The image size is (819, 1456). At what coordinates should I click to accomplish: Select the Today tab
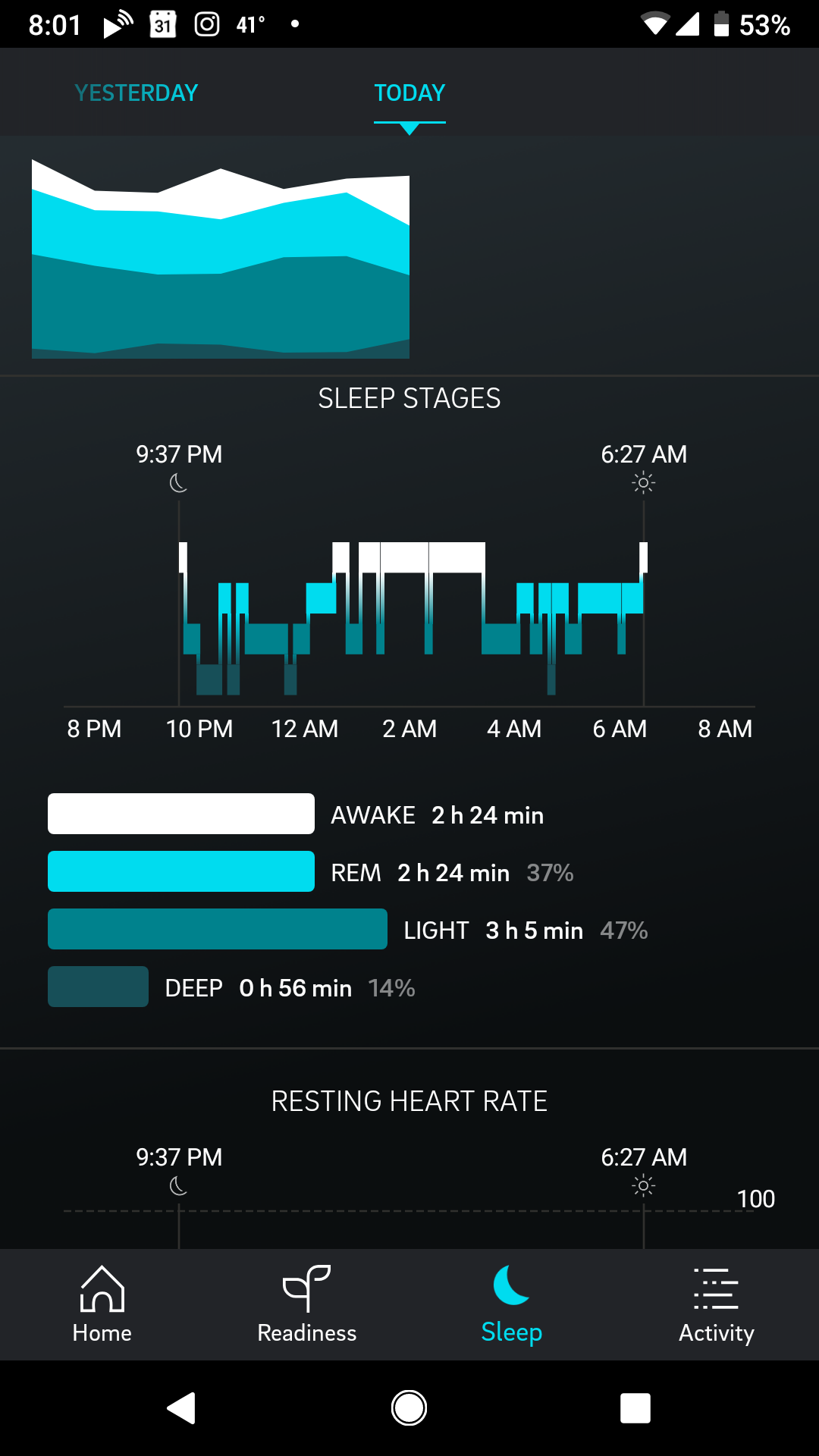click(409, 93)
